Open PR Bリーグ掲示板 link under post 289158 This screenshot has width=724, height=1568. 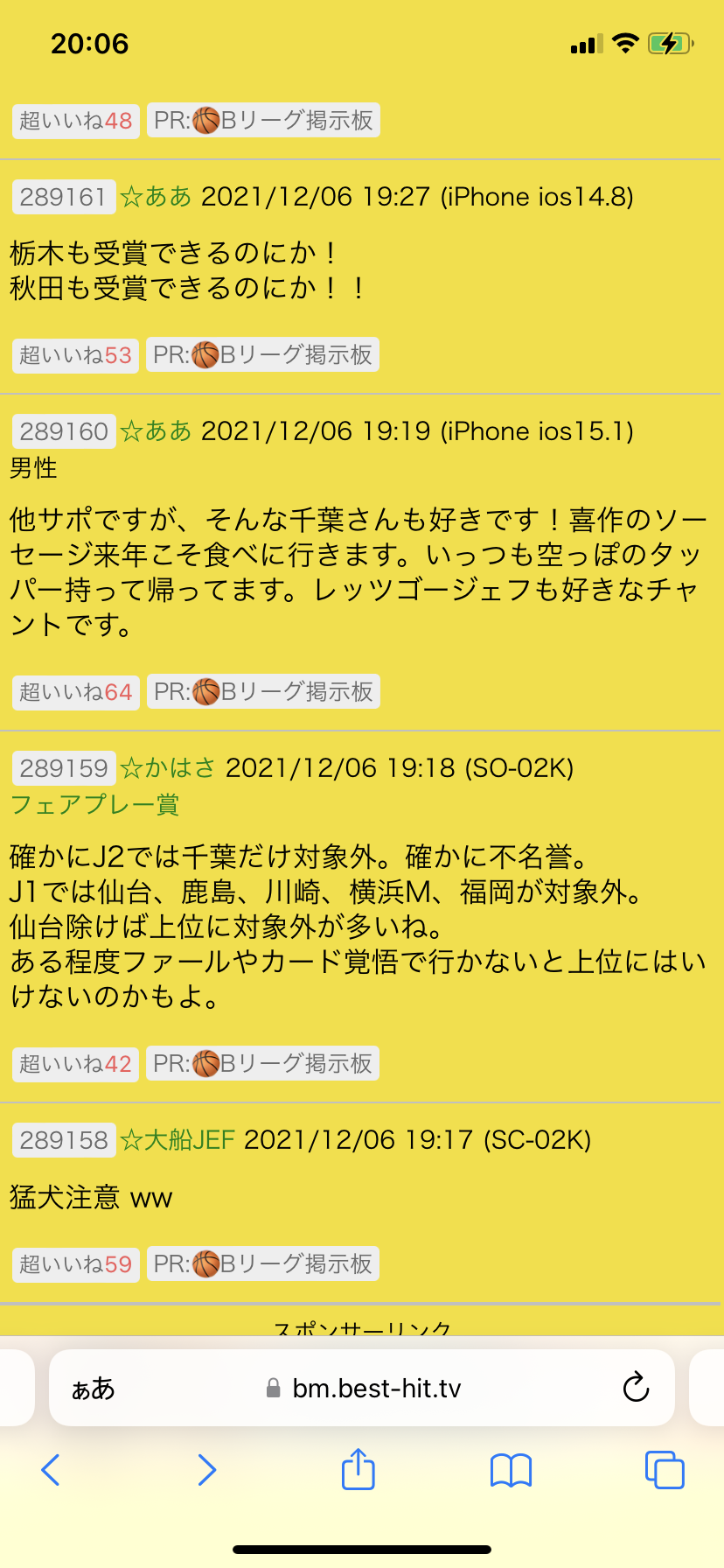(x=262, y=1264)
